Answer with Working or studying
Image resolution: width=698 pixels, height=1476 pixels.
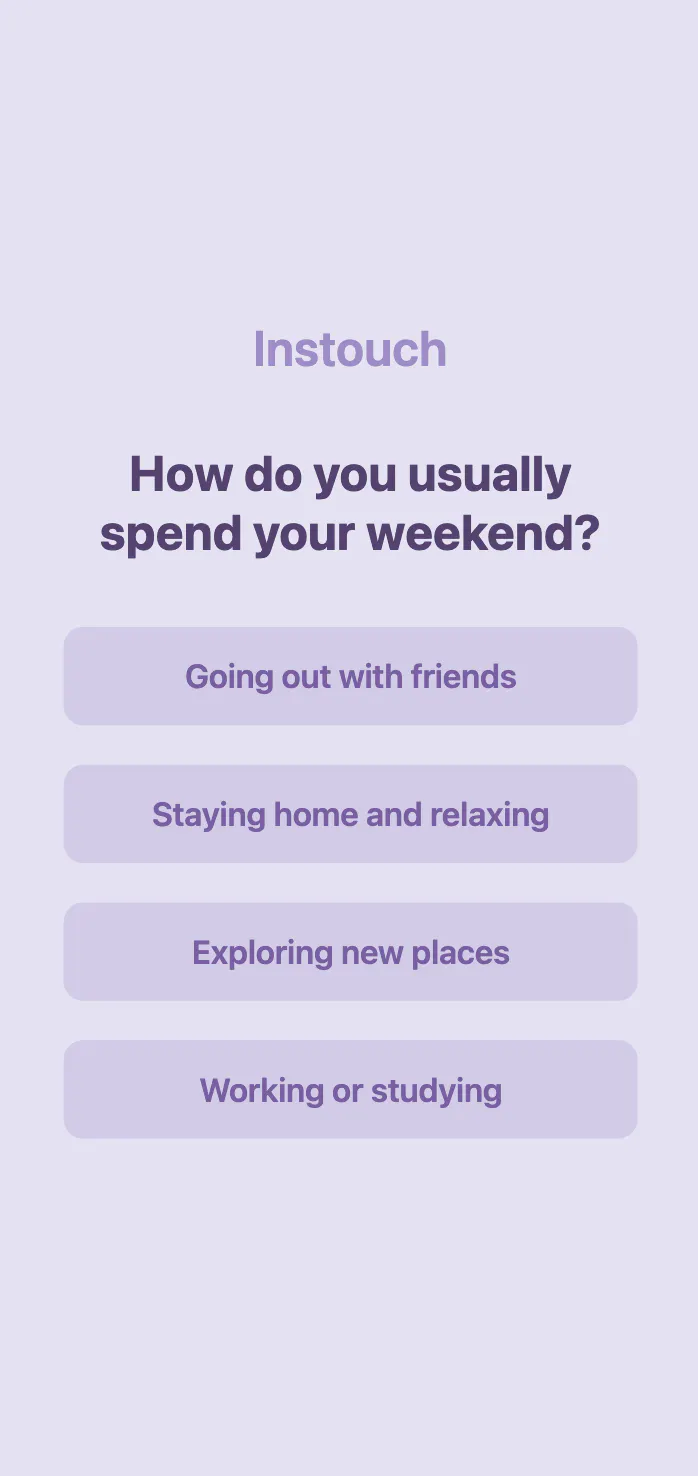click(350, 1089)
